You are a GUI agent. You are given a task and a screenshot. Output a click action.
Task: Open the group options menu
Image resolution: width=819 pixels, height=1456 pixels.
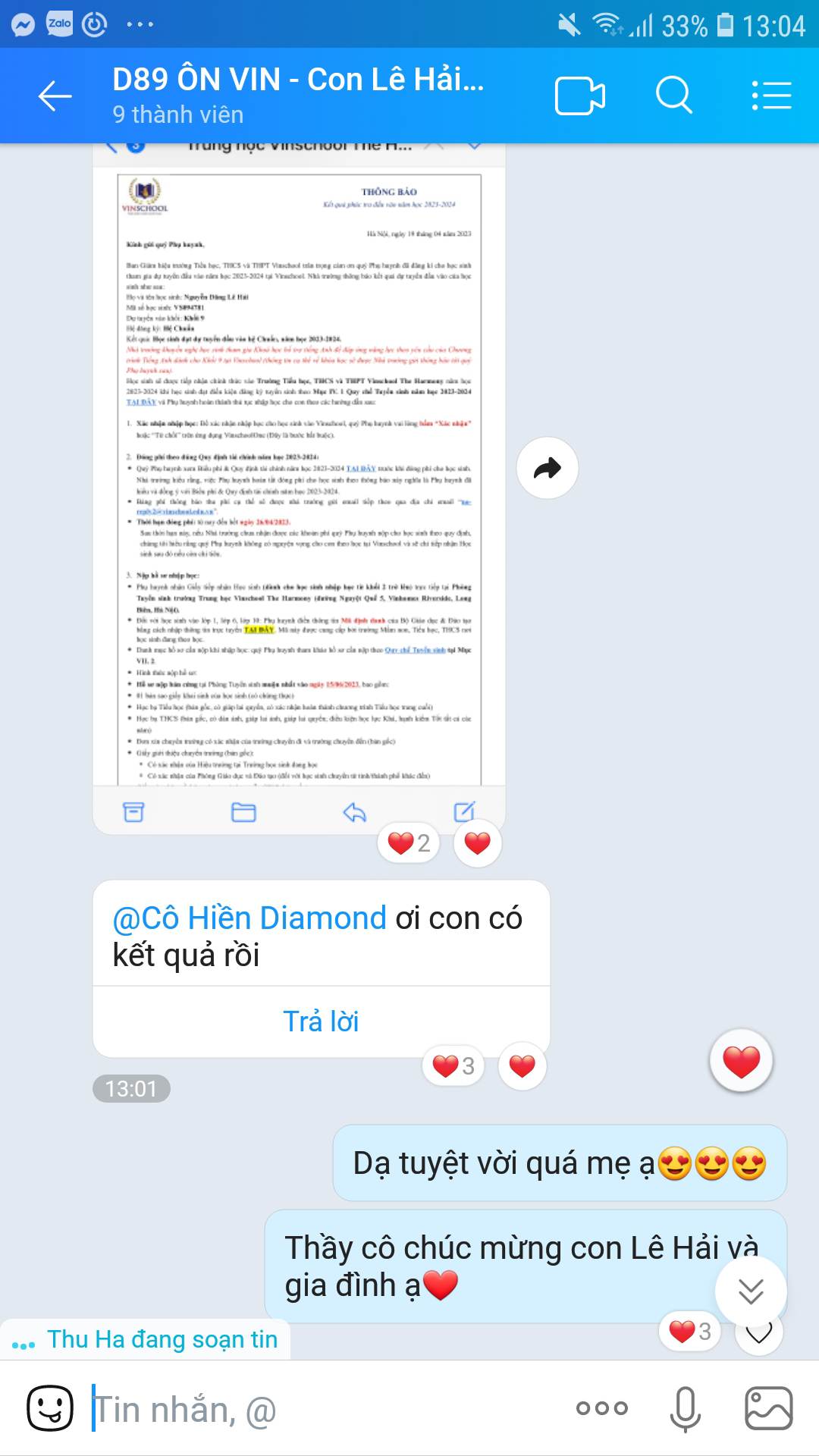[771, 96]
